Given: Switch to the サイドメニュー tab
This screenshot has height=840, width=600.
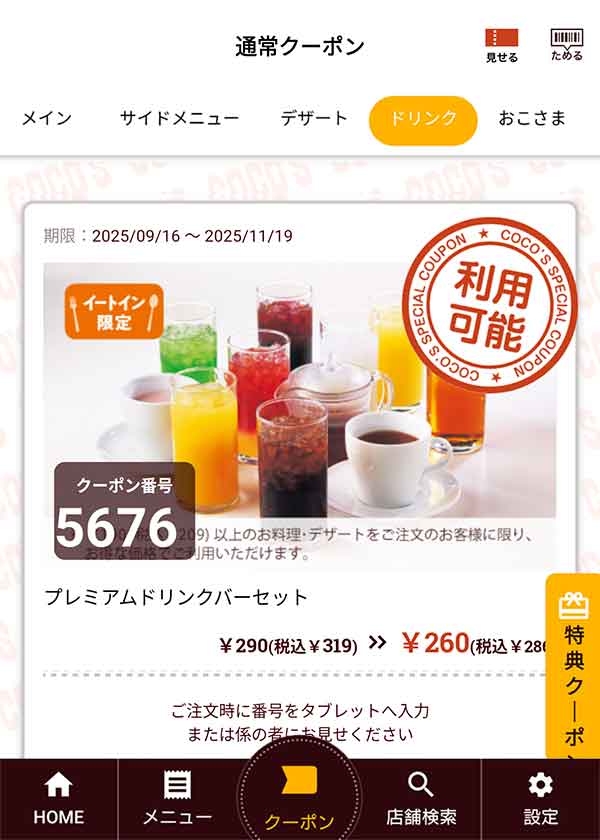Looking at the screenshot, I should coord(180,118).
